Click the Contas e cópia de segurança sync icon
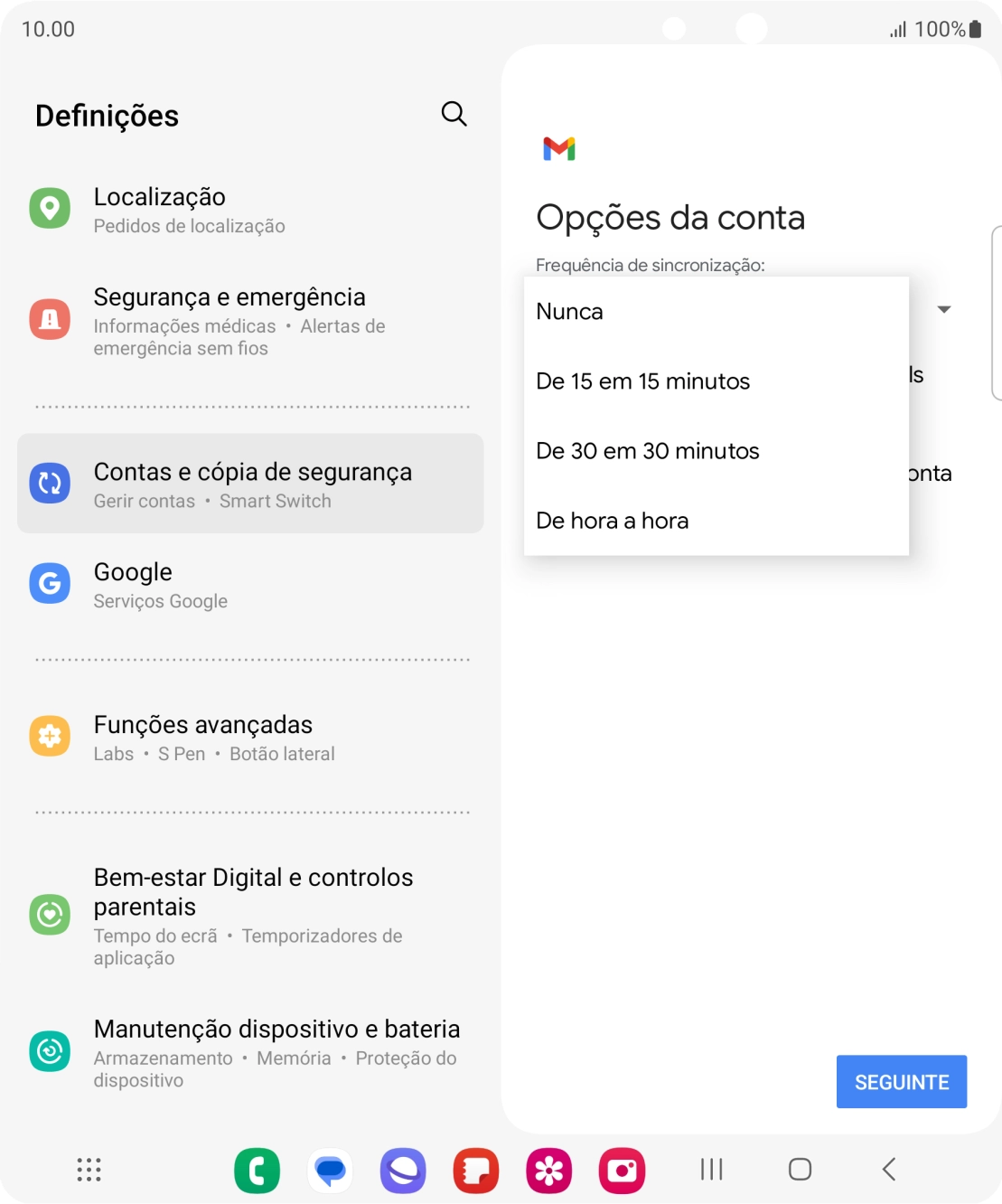This screenshot has height=1204, width=1002. tap(51, 484)
